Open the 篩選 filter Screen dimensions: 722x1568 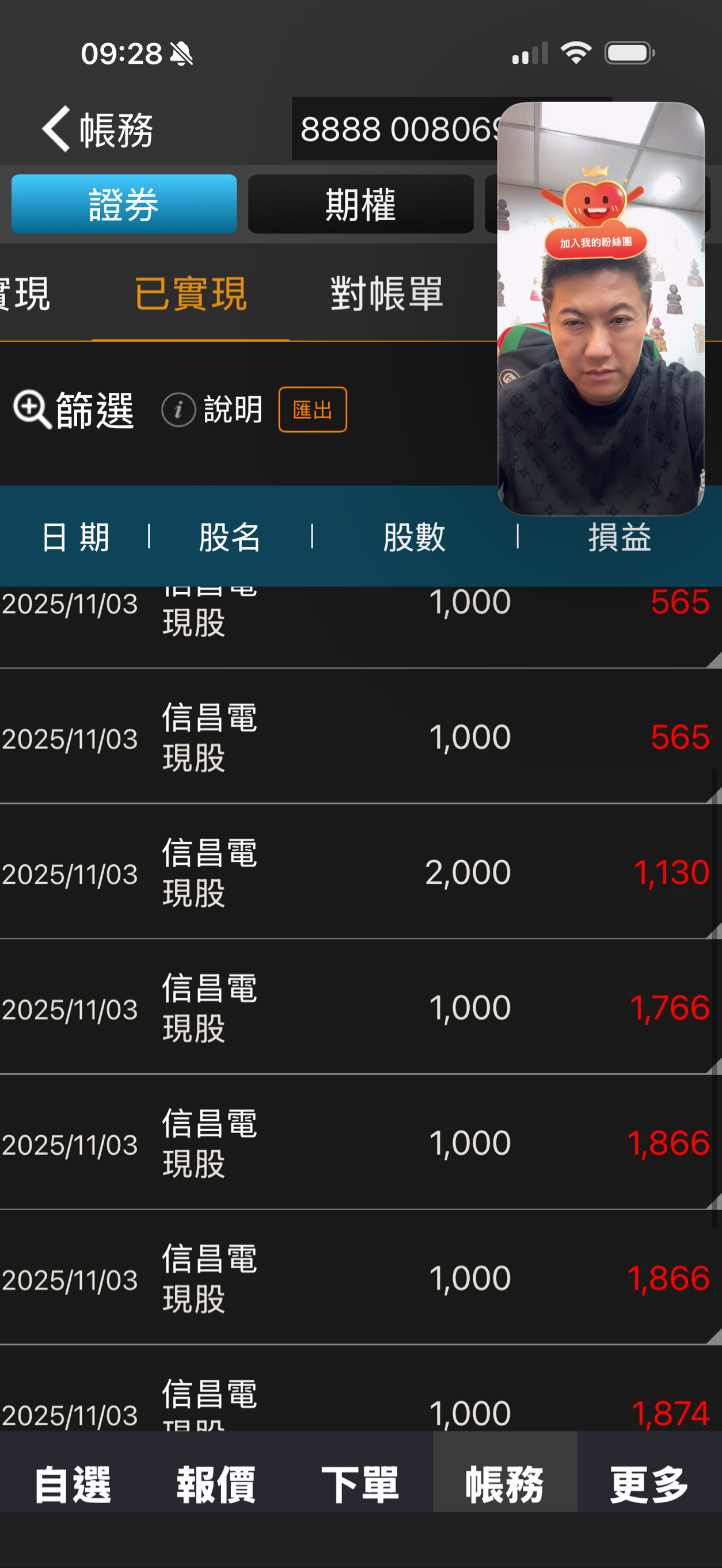[73, 410]
